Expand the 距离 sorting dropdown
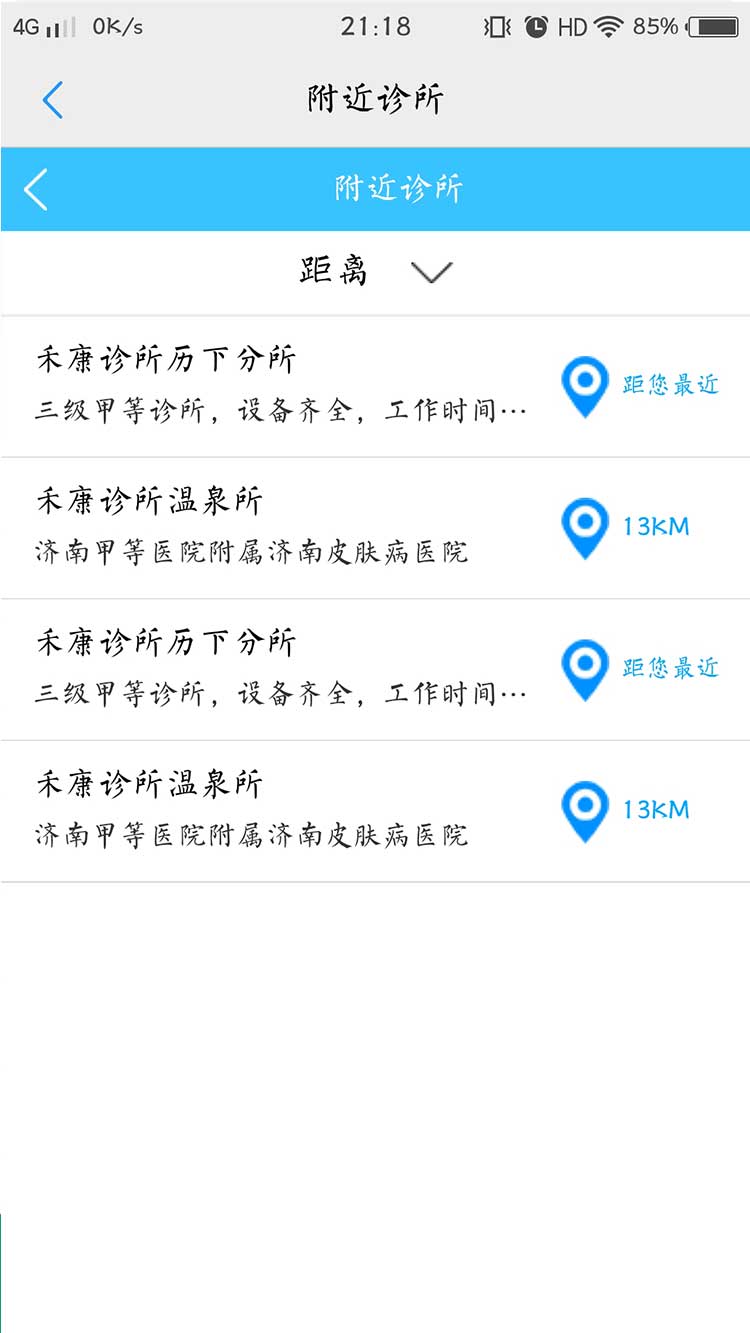 click(376, 271)
